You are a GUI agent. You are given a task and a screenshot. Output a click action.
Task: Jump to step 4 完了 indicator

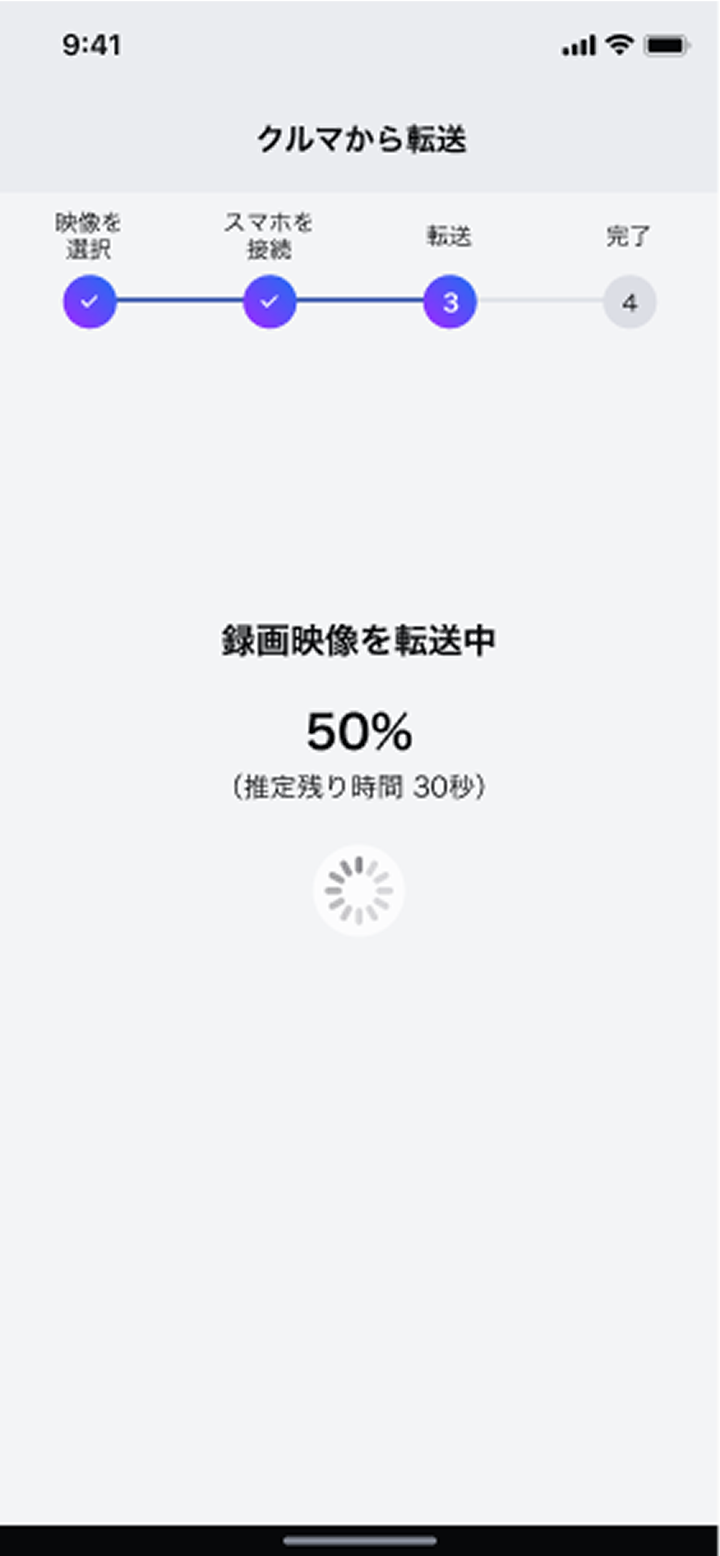[630, 301]
